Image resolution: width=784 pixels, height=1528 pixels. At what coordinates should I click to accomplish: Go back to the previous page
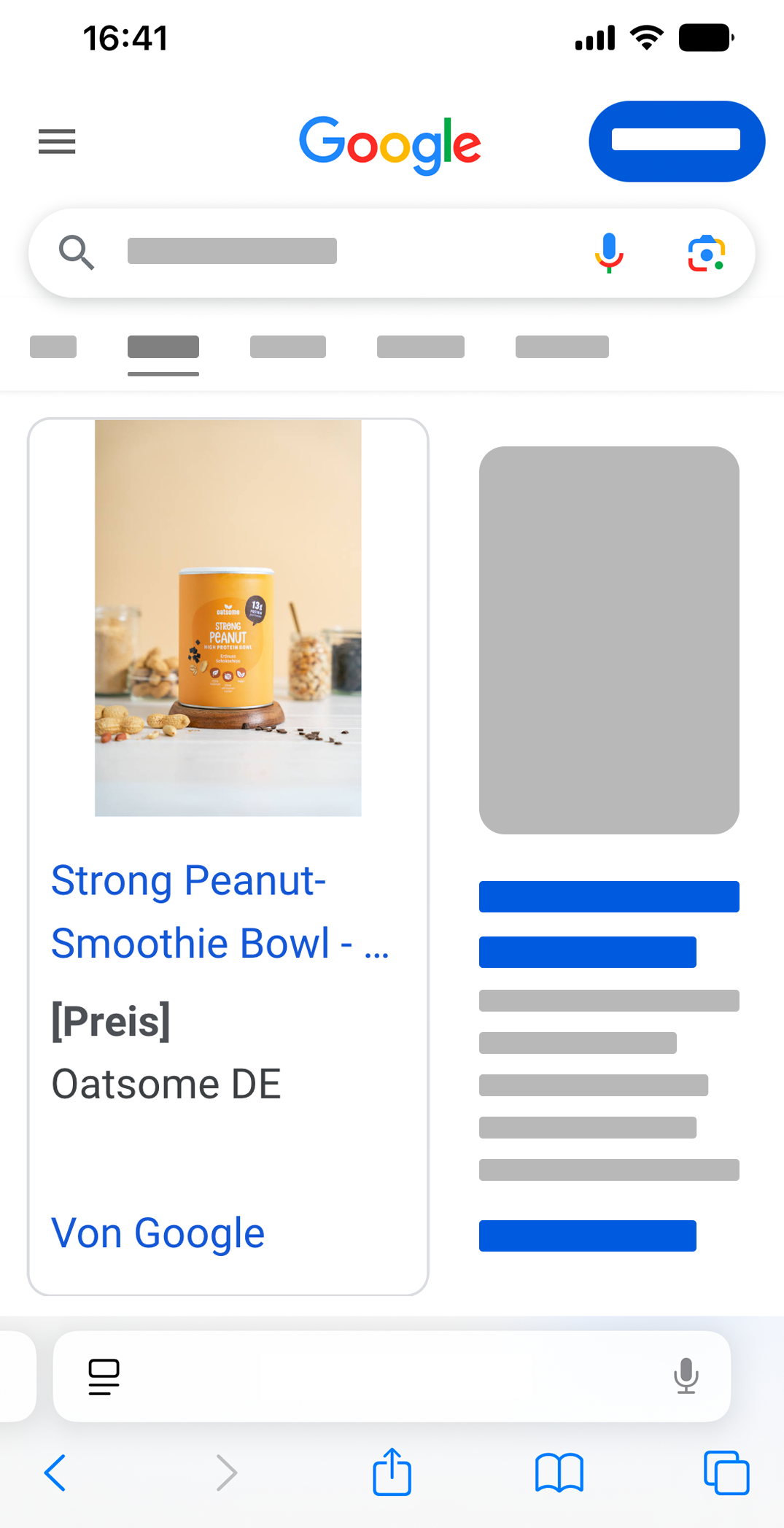point(55,1473)
